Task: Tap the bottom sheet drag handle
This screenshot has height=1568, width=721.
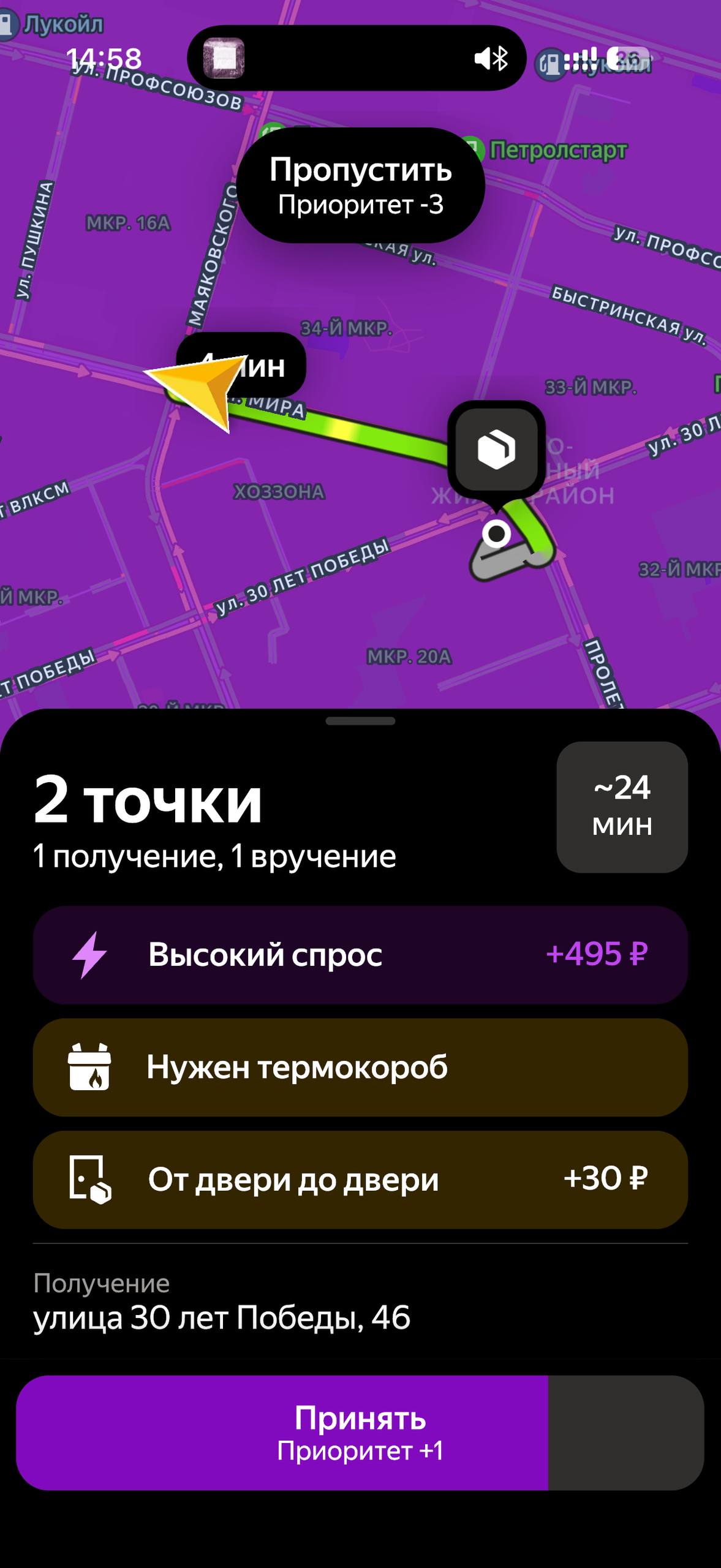Action: 360,721
